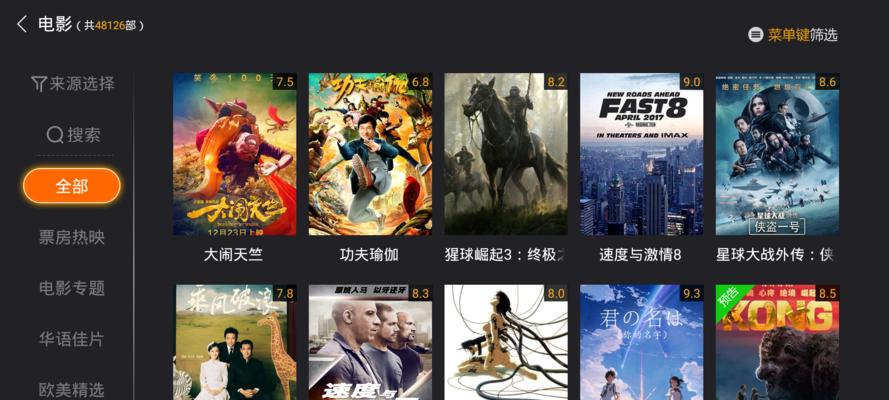Image resolution: width=889 pixels, height=400 pixels.
Task: Switch to 欧美精选 category
Action: [x=72, y=388]
